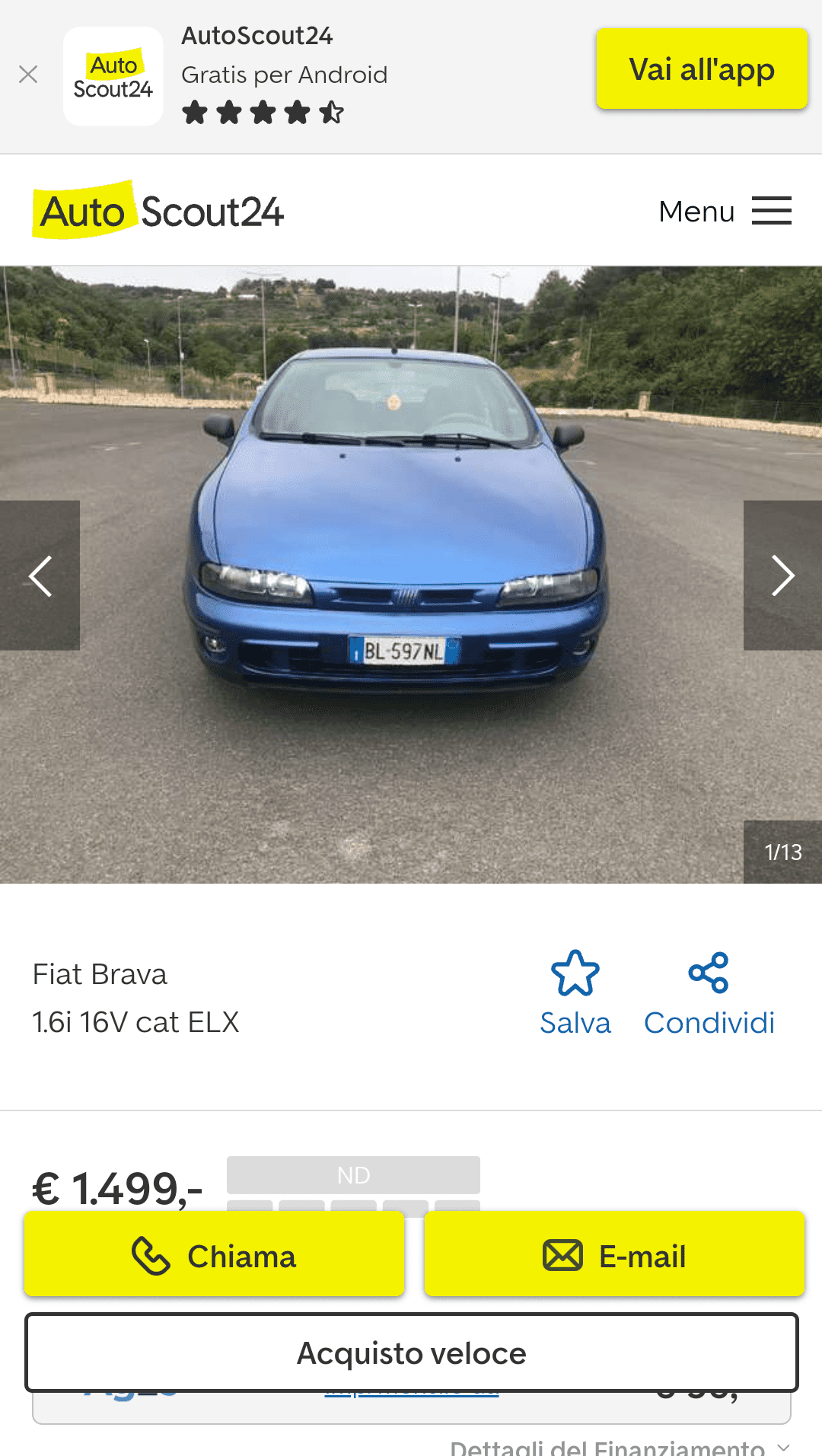Open the Menu hamburger
822x1456 pixels.
point(725,211)
